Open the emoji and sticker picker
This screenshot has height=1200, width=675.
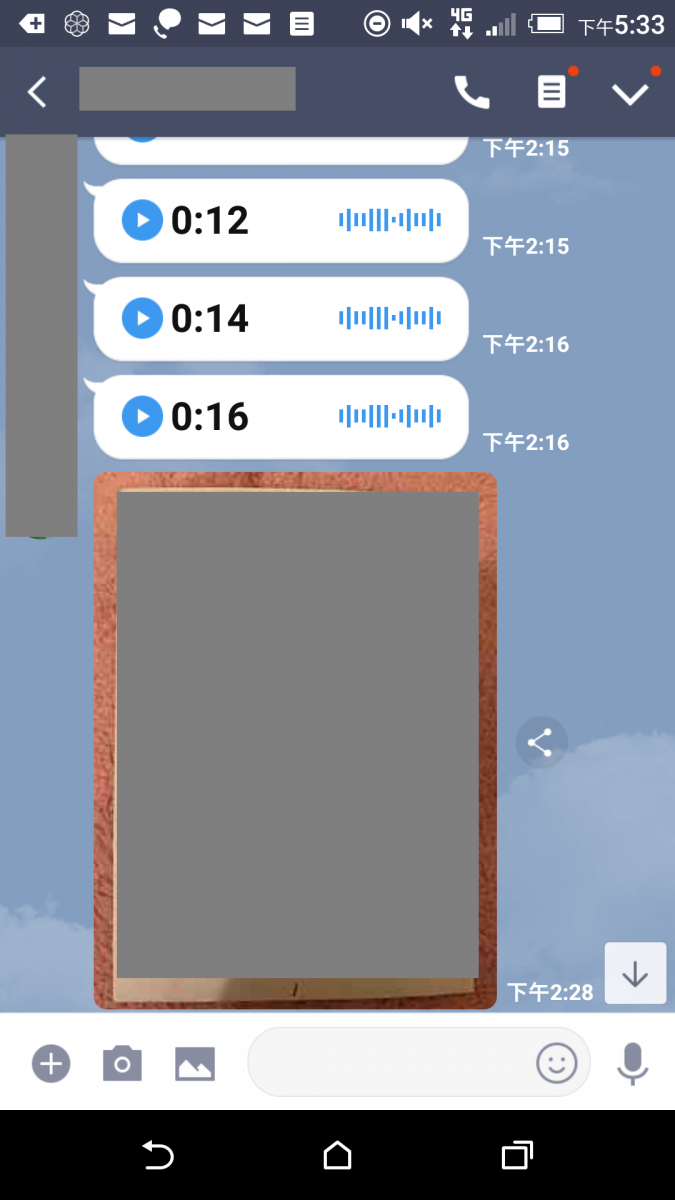[557, 1063]
